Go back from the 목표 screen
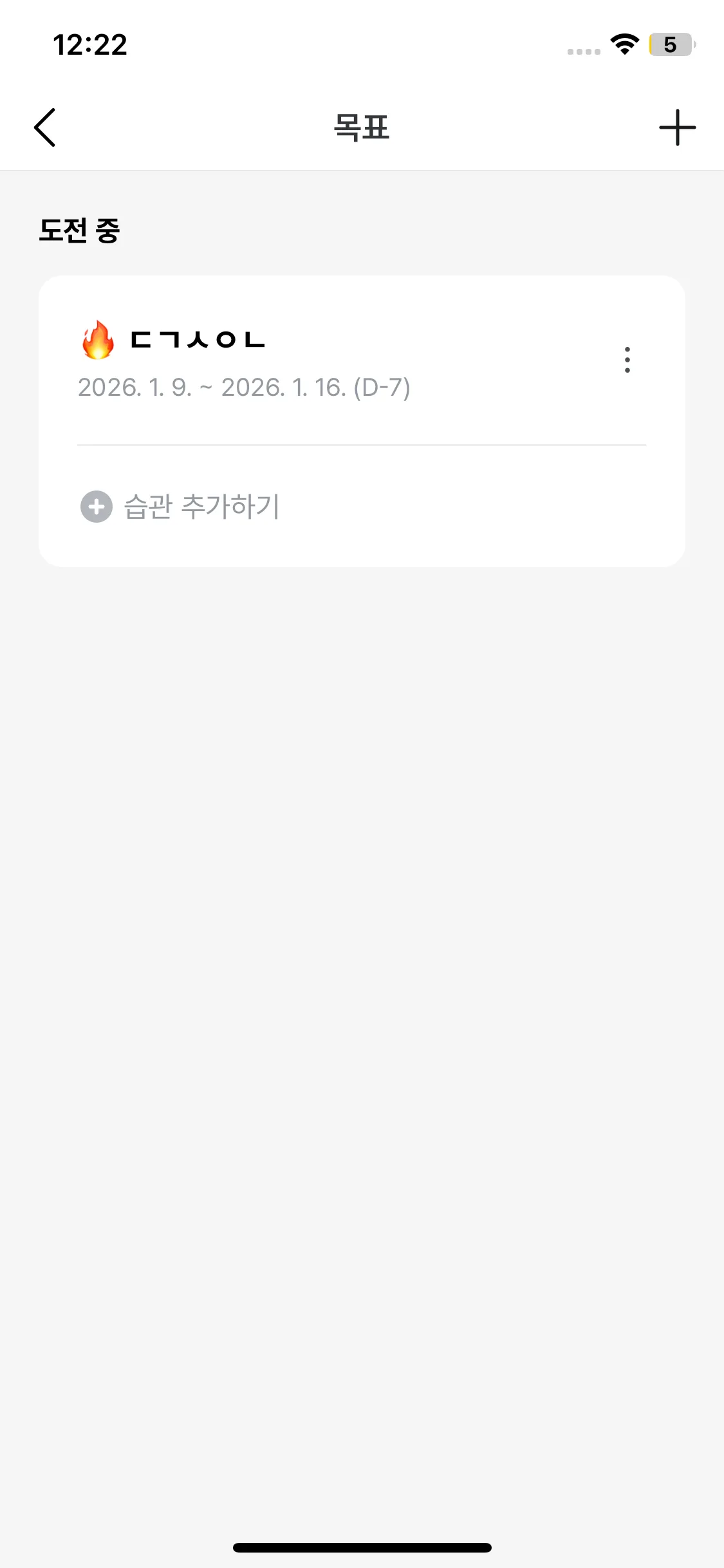 point(45,127)
